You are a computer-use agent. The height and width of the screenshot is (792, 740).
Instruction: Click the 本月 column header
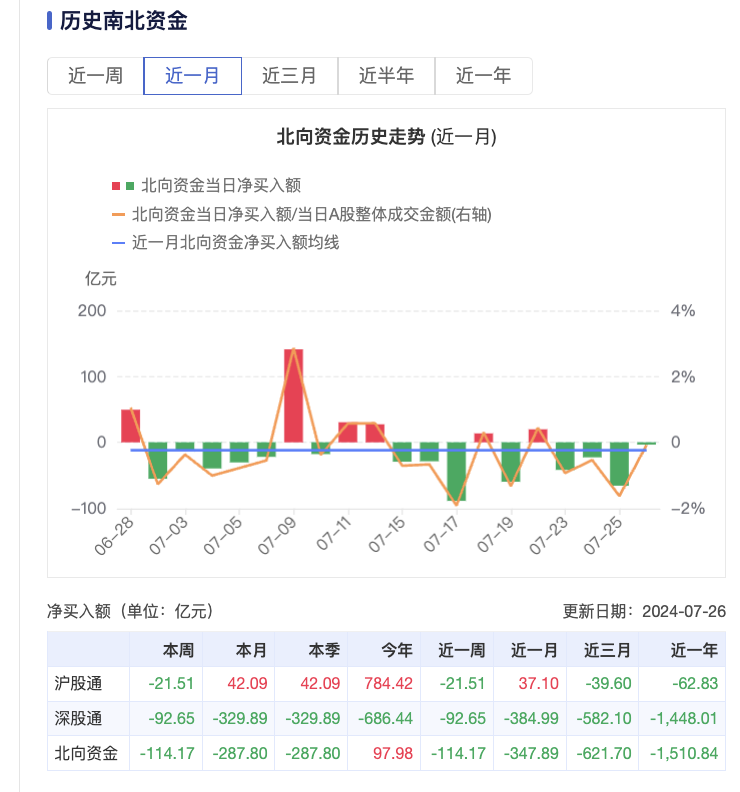(252, 650)
